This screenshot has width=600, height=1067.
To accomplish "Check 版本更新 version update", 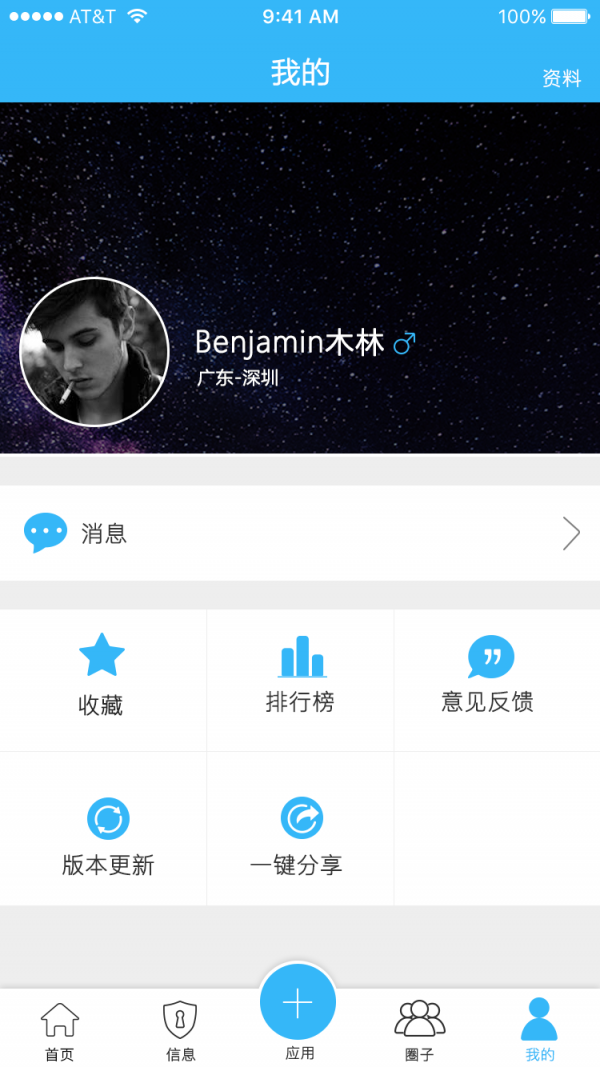I will tap(108, 835).
